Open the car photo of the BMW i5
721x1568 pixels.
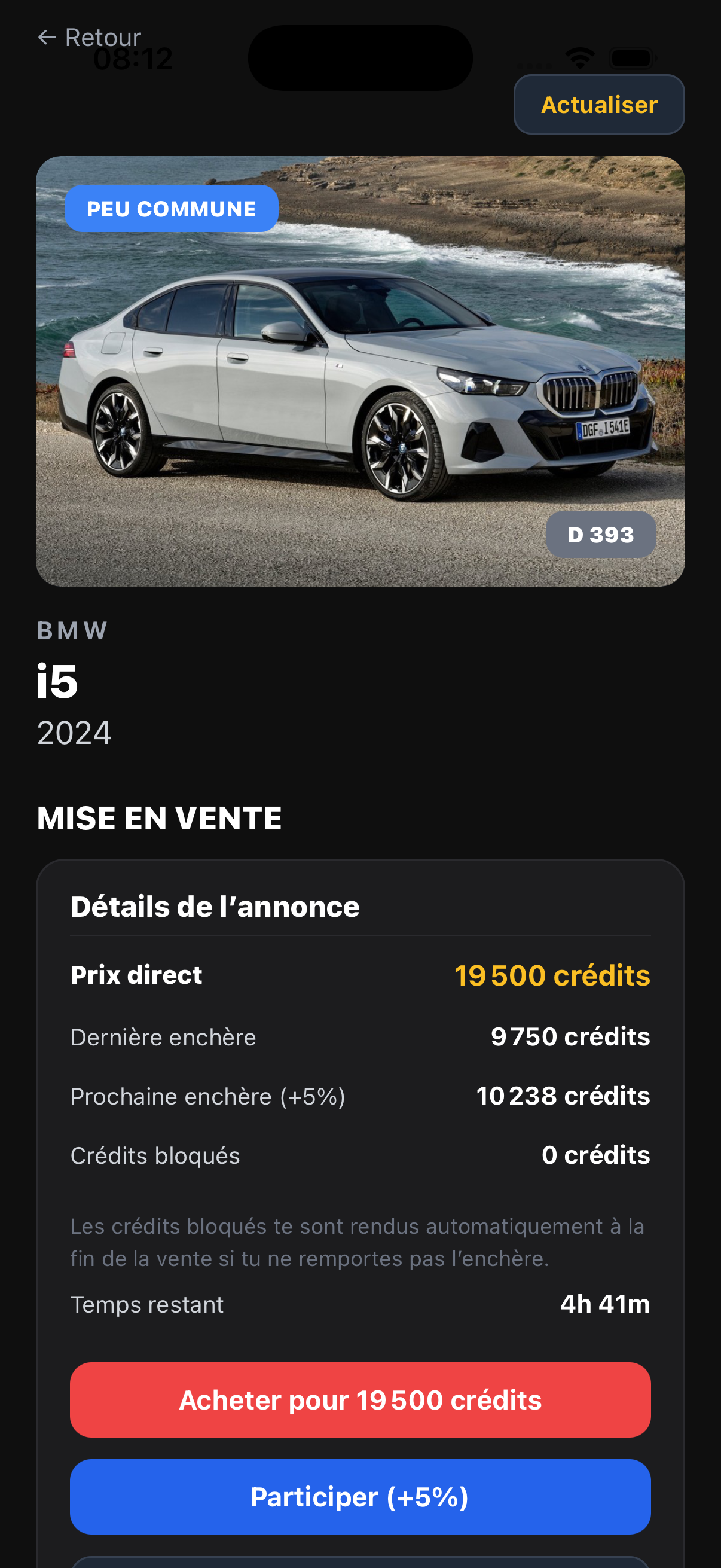(x=360, y=370)
